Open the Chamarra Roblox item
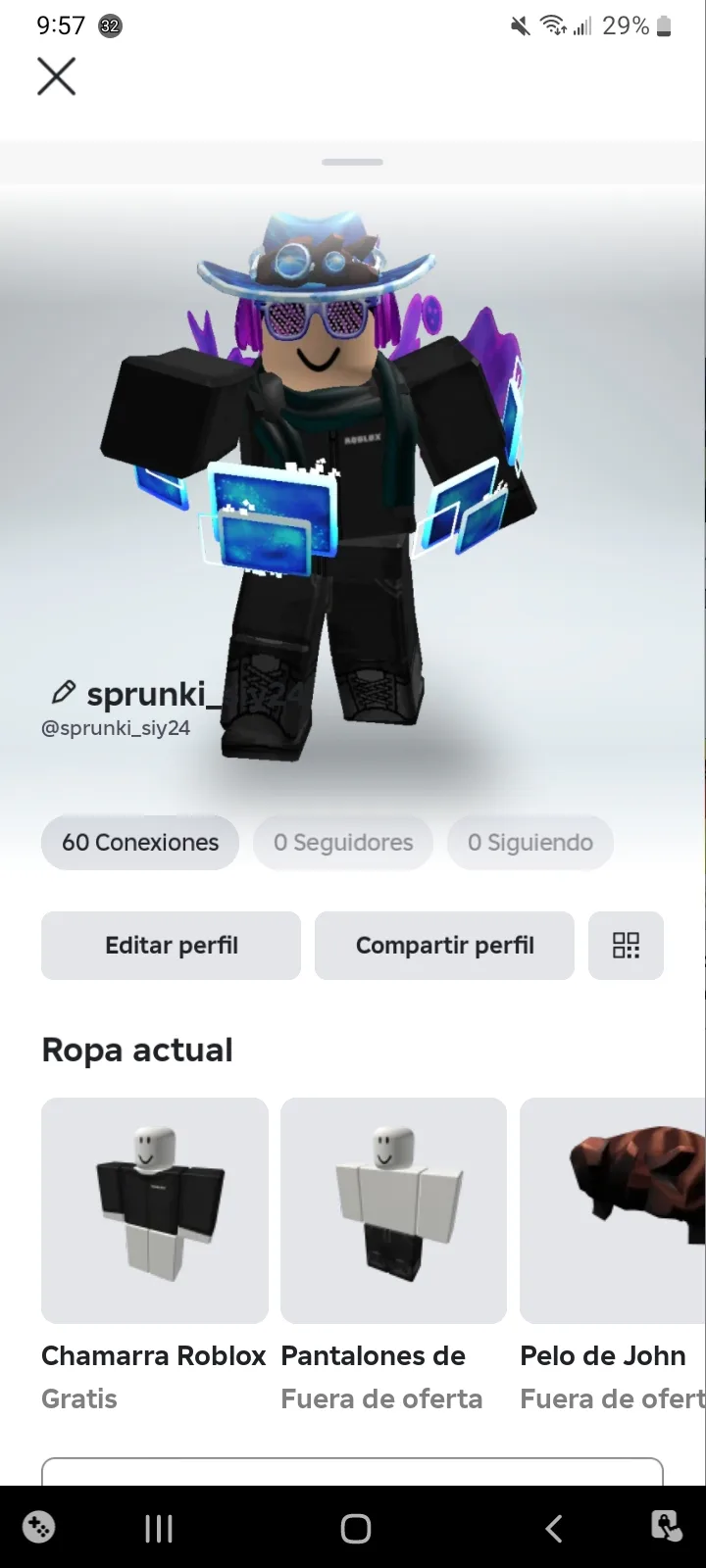The height and width of the screenshot is (1568, 706). [155, 1210]
